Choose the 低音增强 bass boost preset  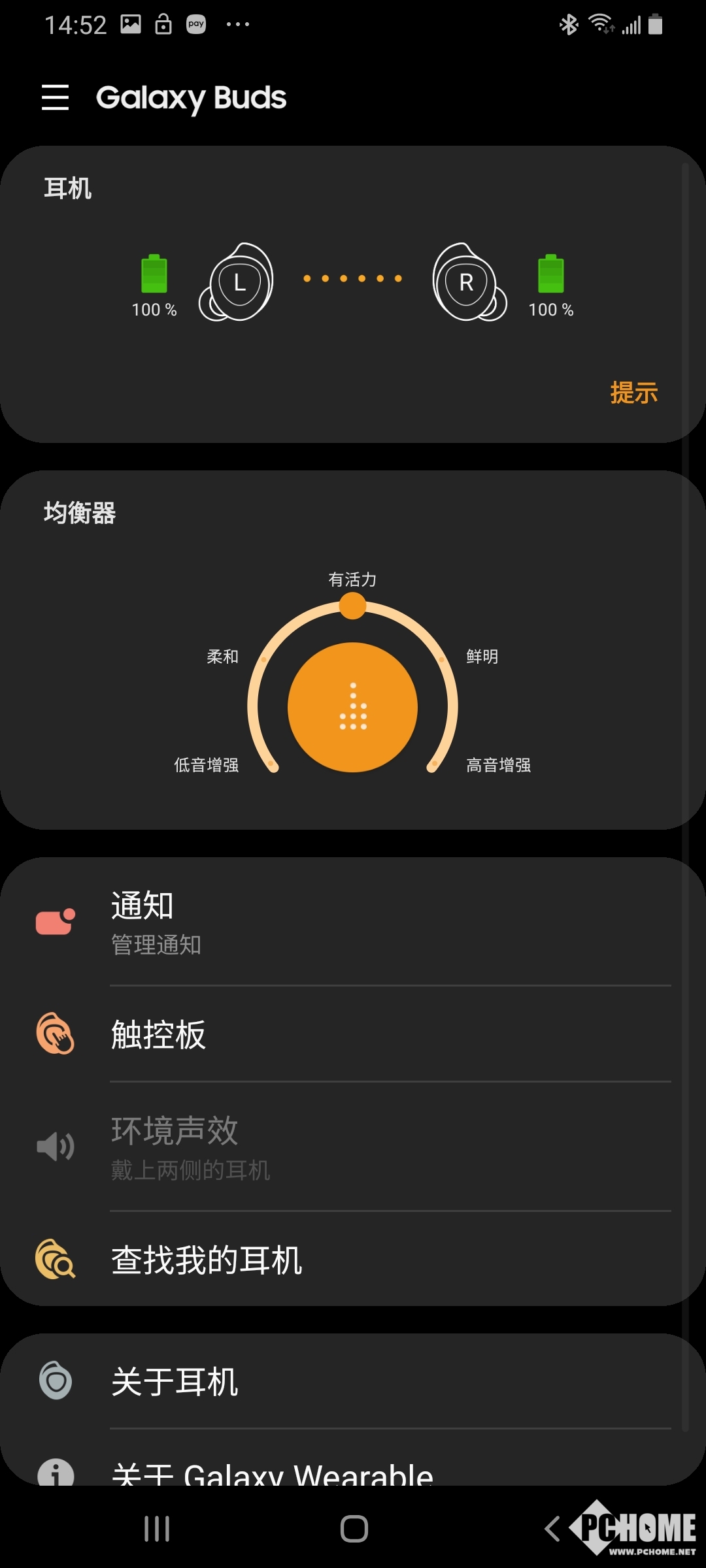(x=207, y=765)
